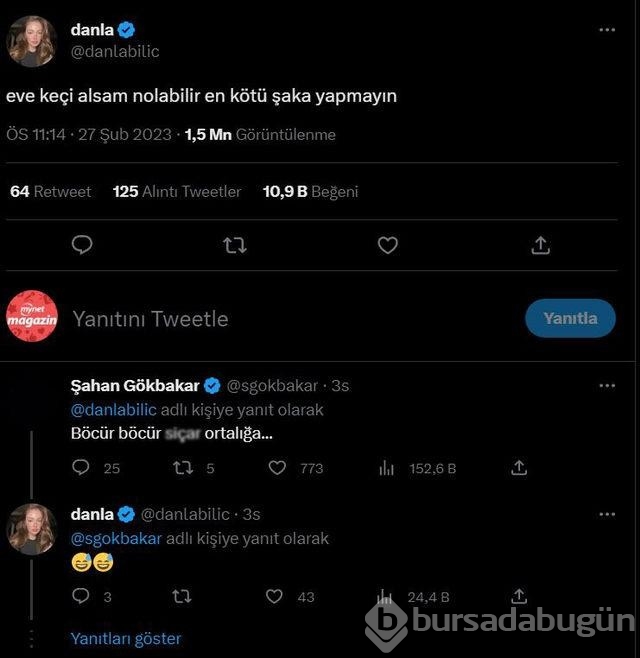View the 10,9 B Beğeni list
This screenshot has height=658, width=640.
click(x=310, y=191)
